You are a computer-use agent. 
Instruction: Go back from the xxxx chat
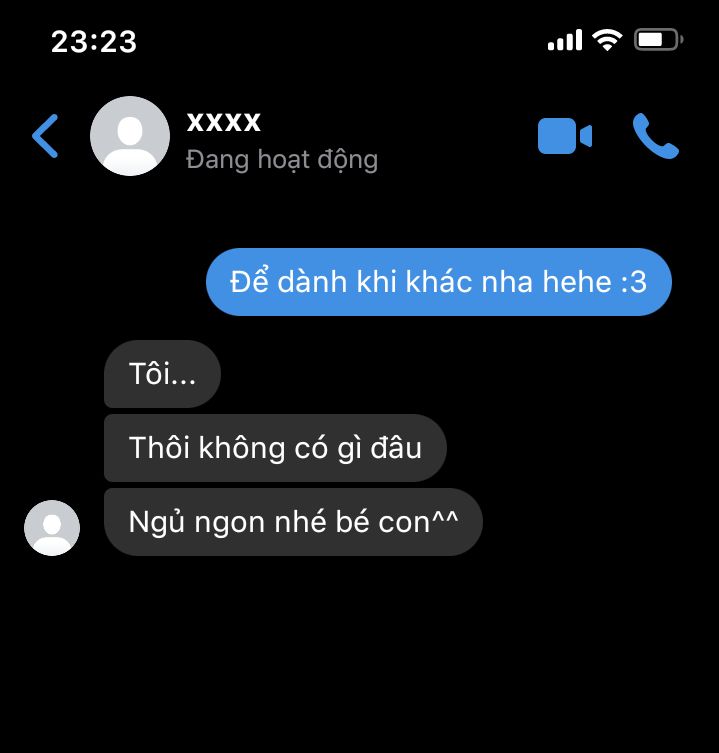45,137
